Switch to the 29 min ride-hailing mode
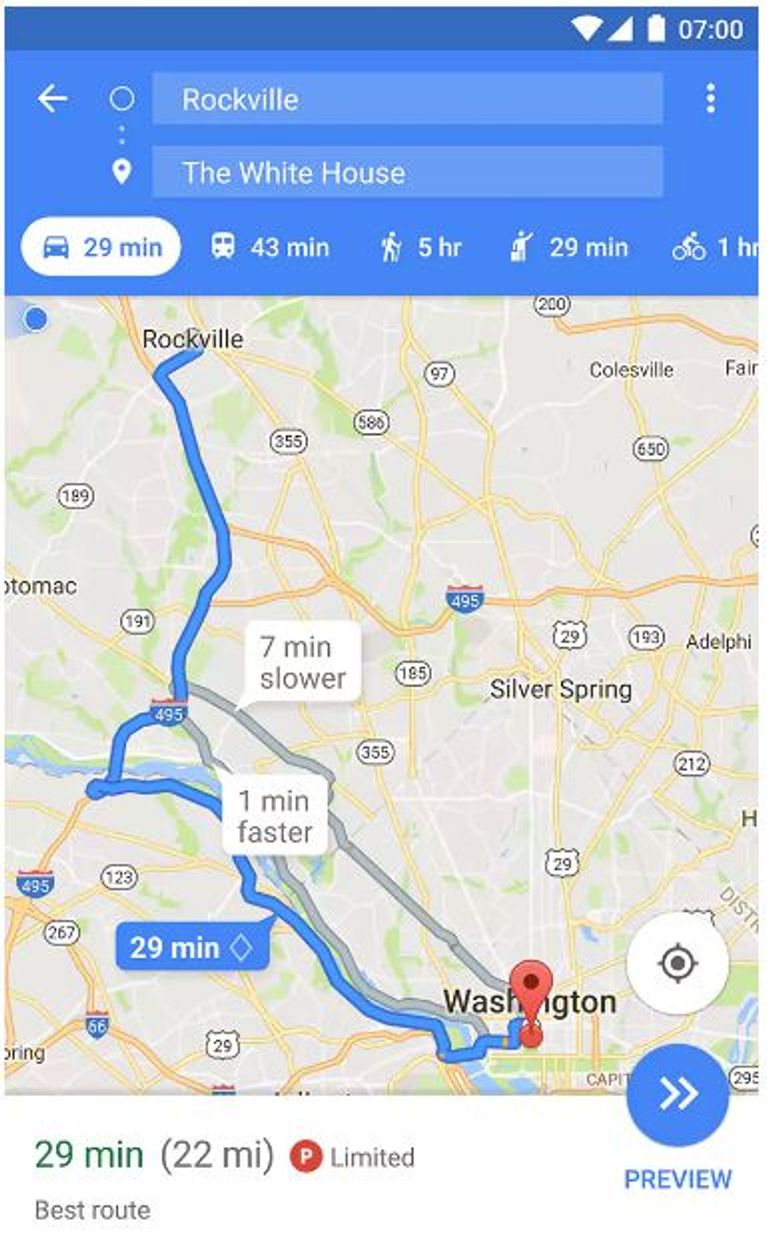Screen dimensions: 768x1235 (569, 247)
